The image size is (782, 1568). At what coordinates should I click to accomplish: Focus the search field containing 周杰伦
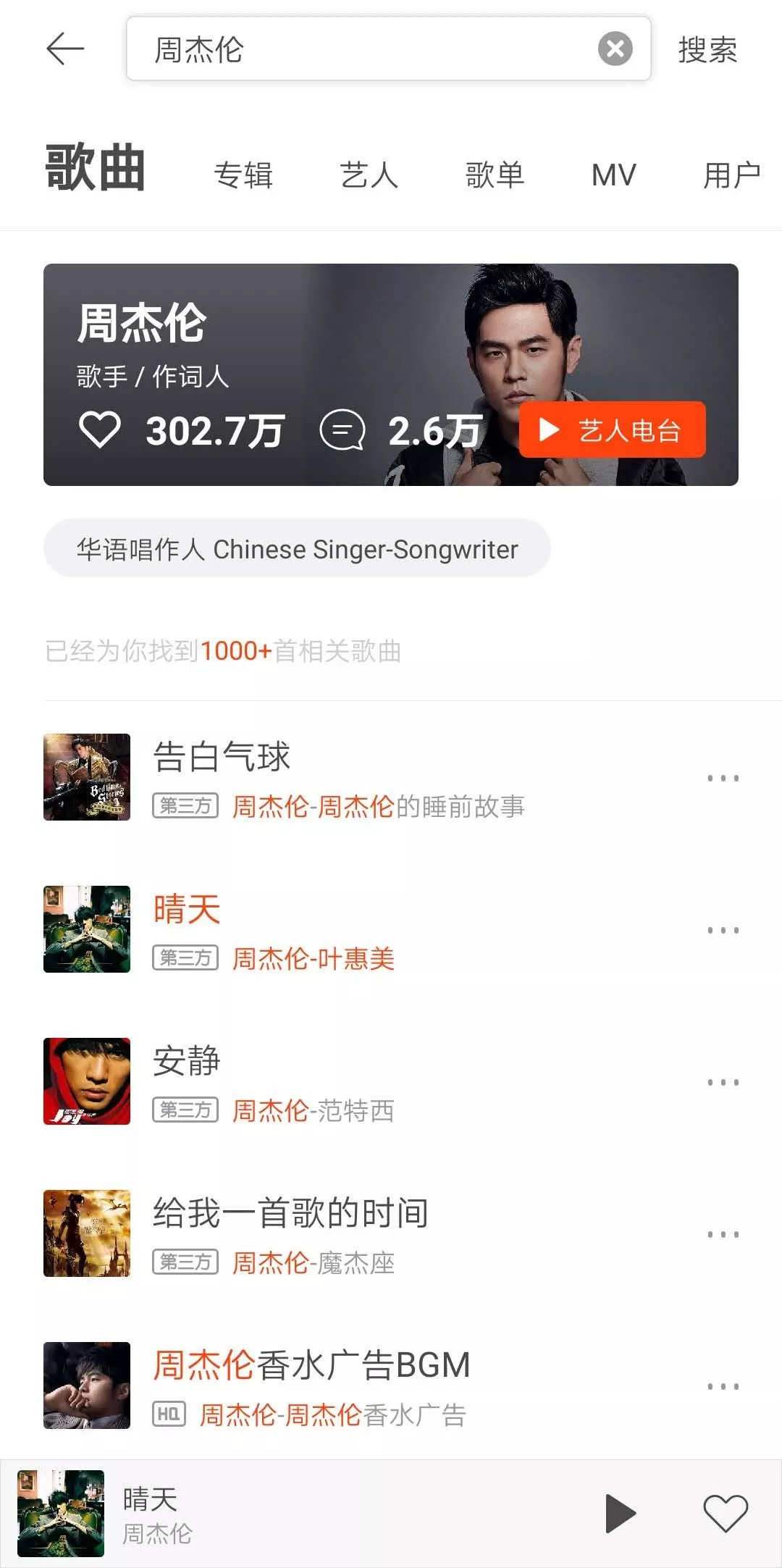(x=362, y=49)
